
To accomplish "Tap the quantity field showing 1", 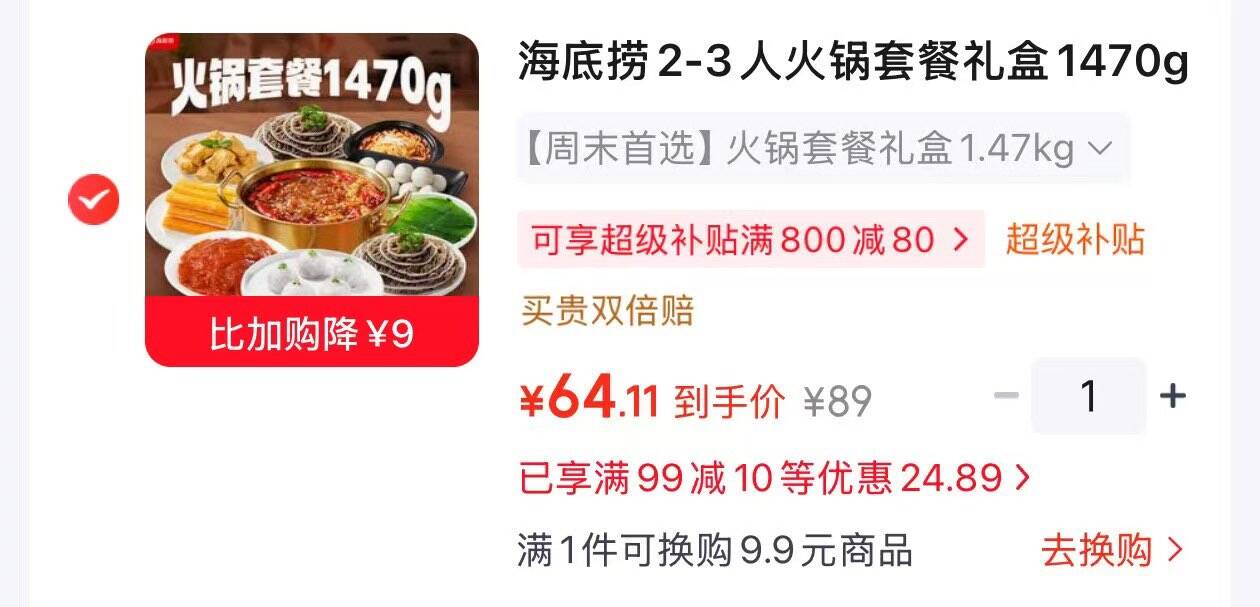I will coord(1089,396).
